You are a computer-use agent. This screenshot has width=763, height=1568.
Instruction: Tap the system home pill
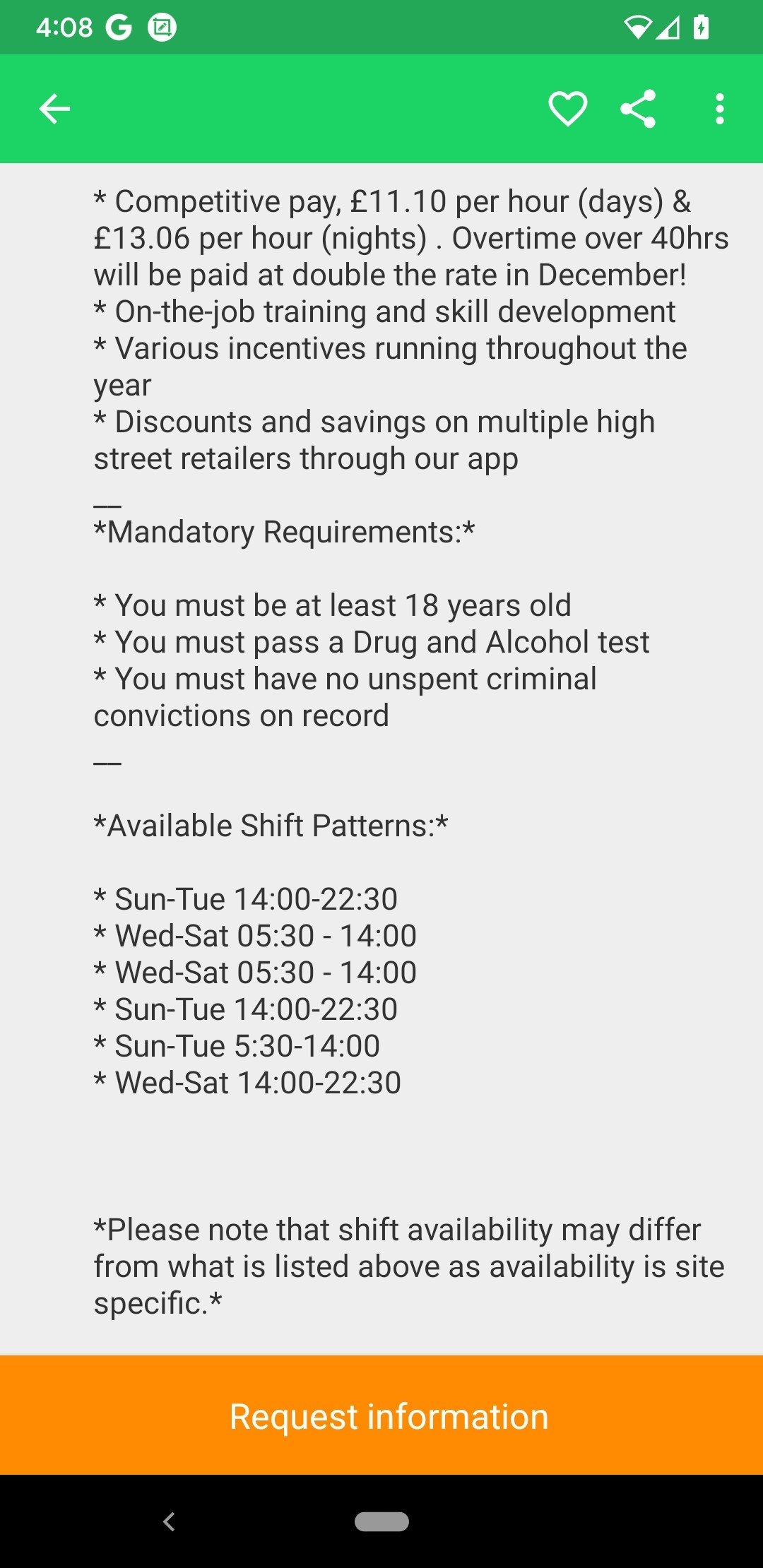click(x=381, y=1521)
